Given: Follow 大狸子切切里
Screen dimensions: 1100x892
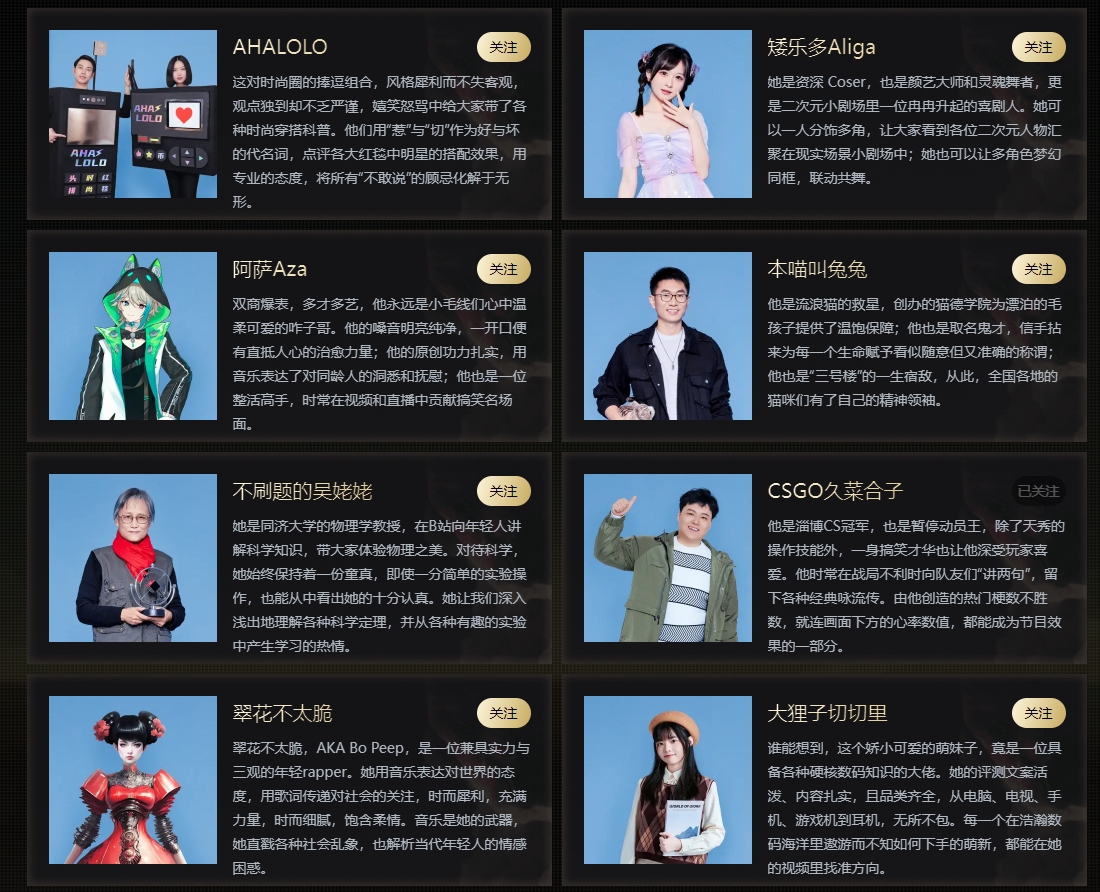Looking at the screenshot, I should (1038, 713).
